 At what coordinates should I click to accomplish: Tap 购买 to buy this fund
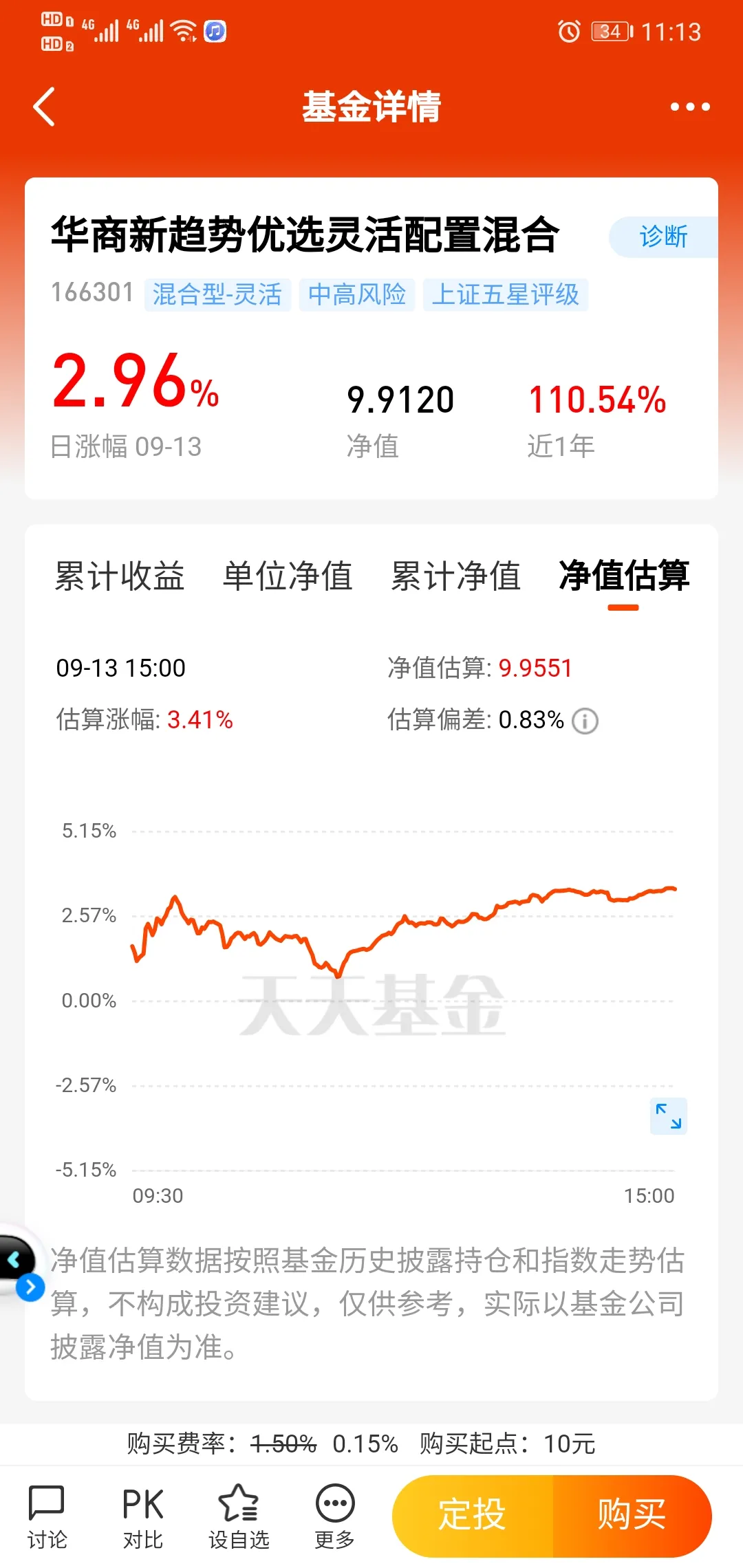(632, 1515)
